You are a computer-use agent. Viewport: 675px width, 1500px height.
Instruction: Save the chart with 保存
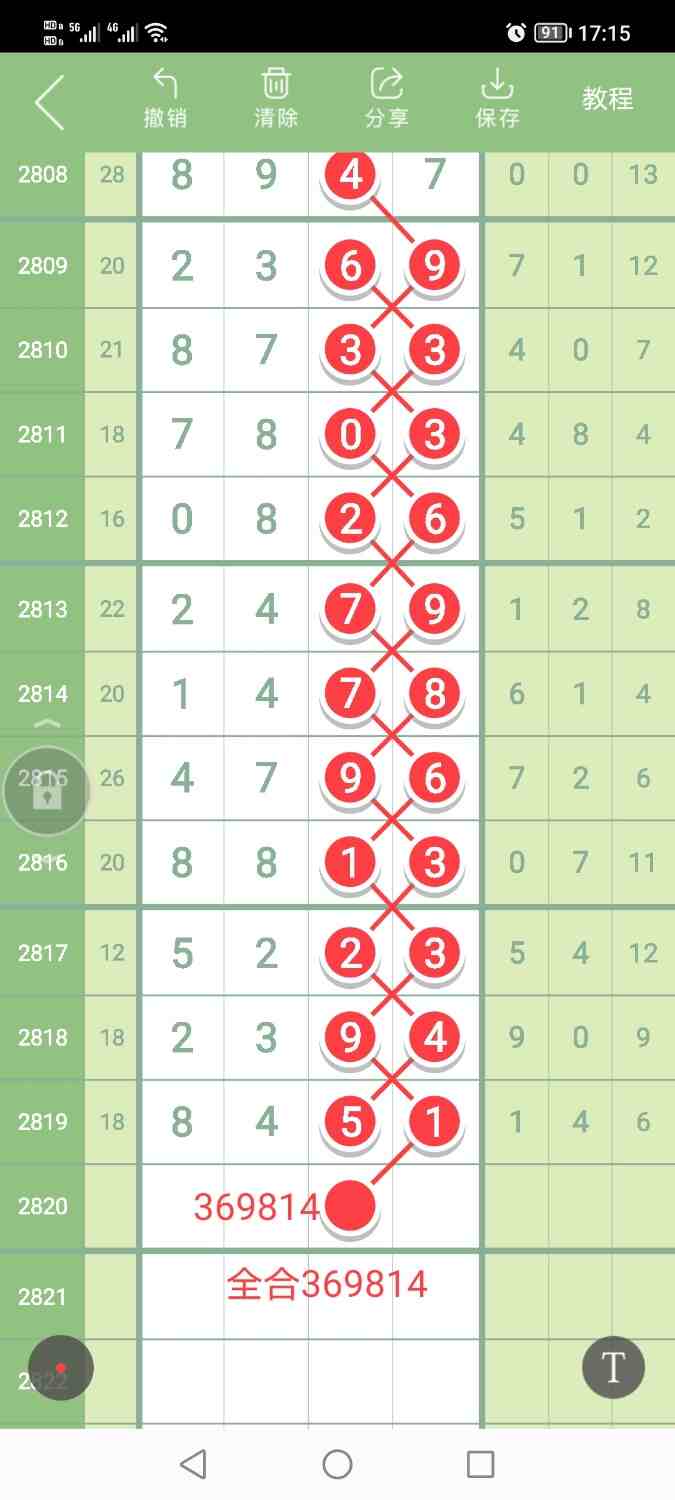coord(497,99)
